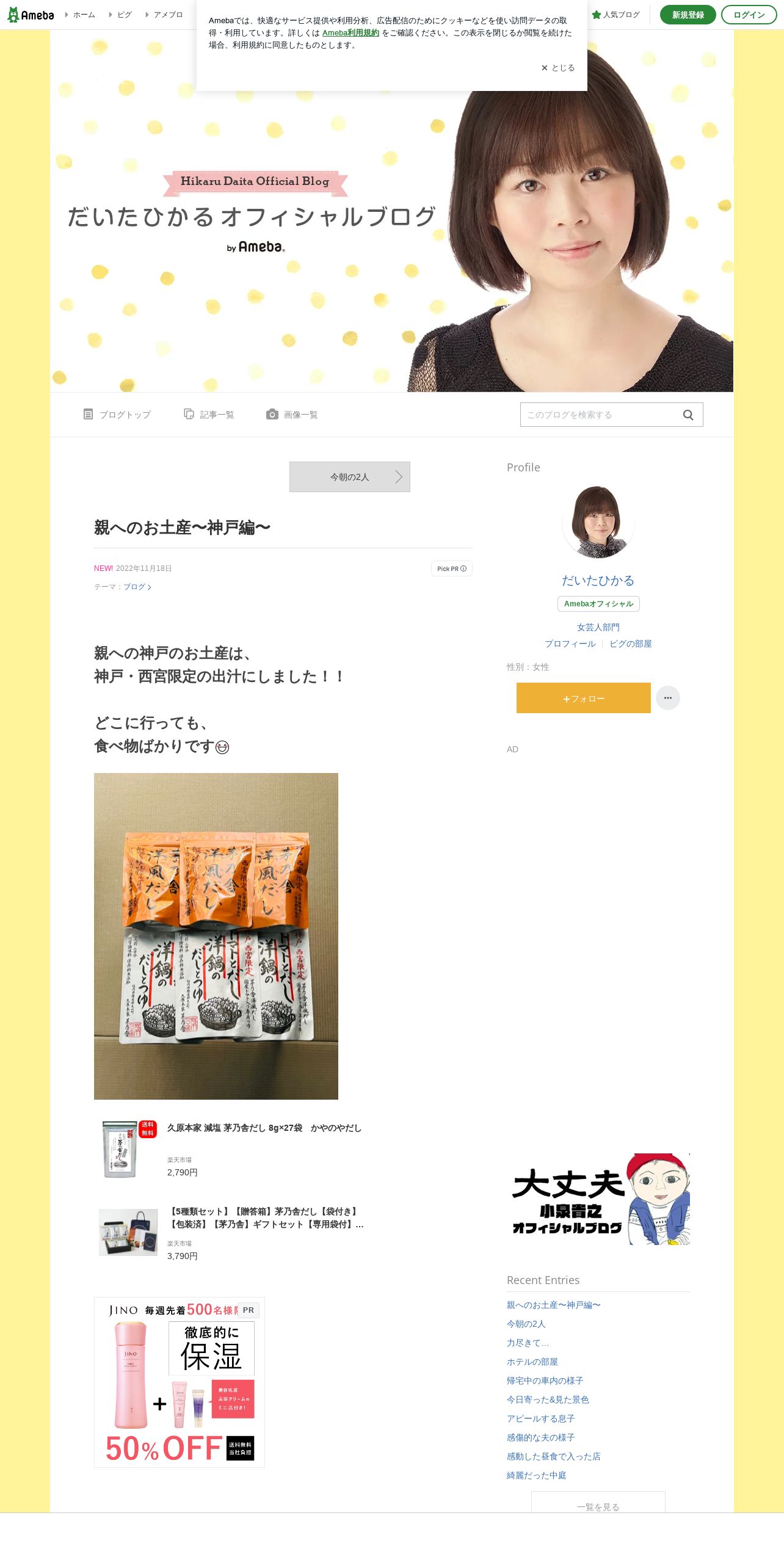Open recent entry ホテルの部屋
This screenshot has height=1568, width=784.
click(532, 1362)
